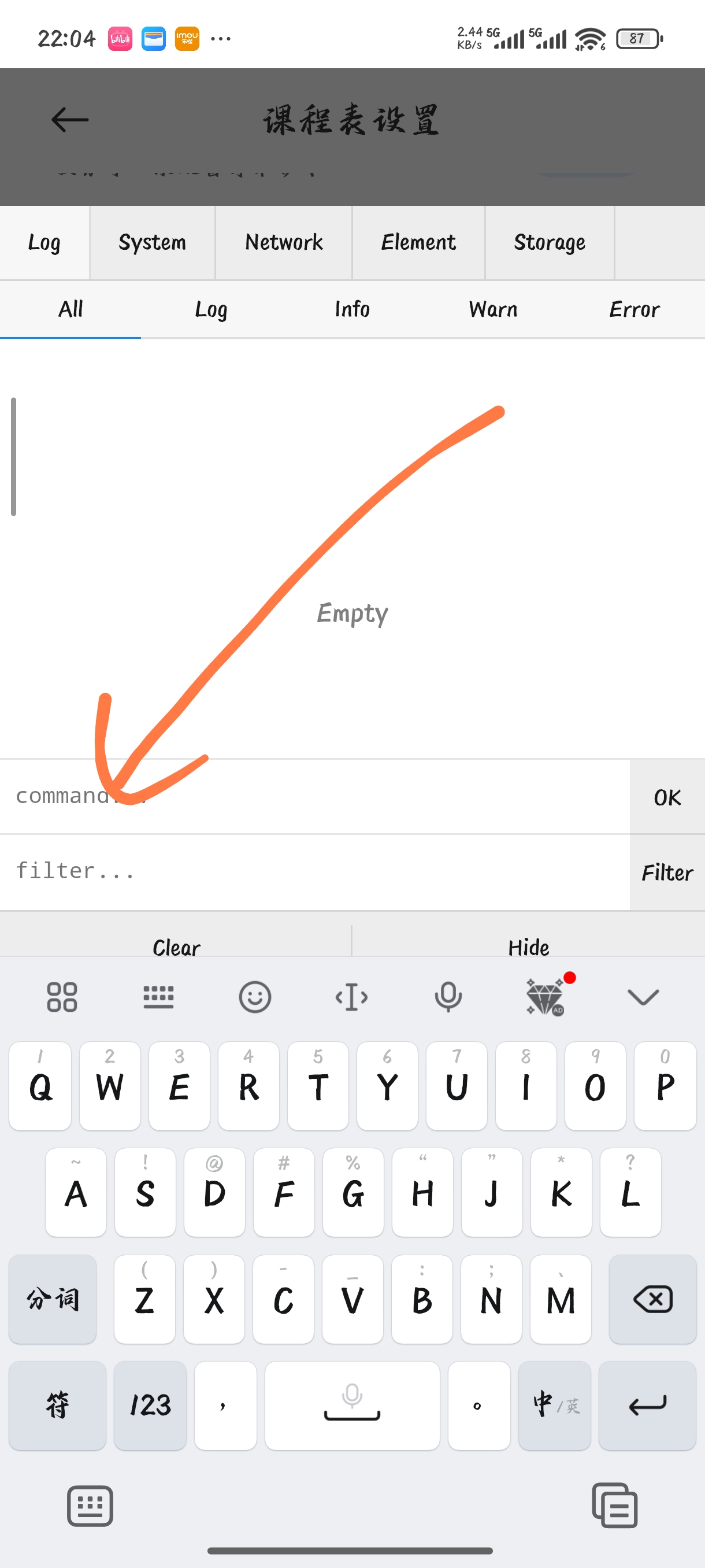Switch keyboard to the 123 number layout
Viewport: 705px width, 1568px height.
tap(150, 1405)
